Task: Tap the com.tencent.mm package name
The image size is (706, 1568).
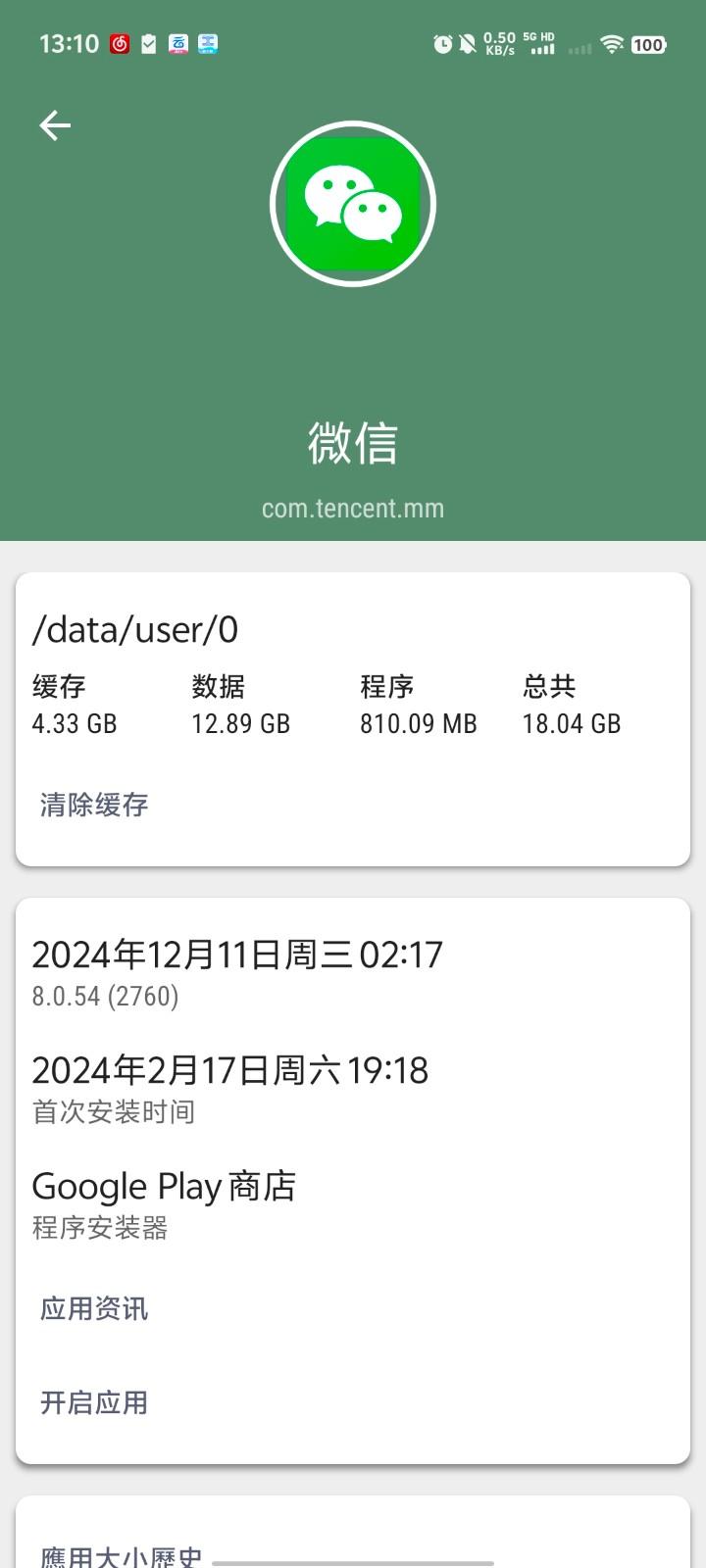Action: click(353, 508)
